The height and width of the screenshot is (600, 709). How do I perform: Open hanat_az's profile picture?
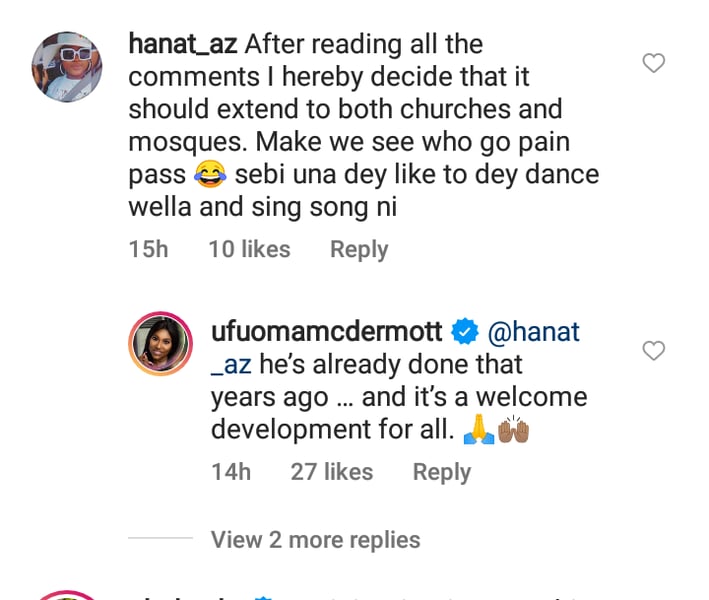pyautogui.click(x=68, y=67)
